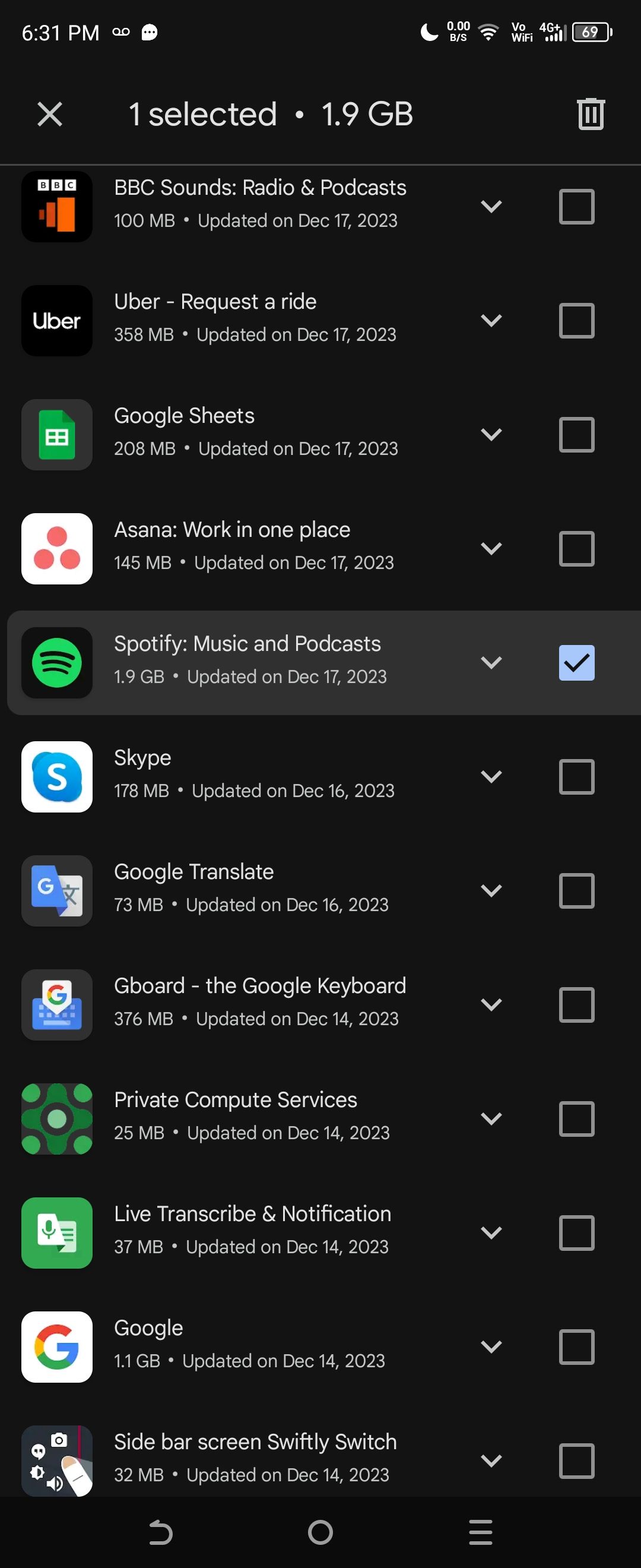Viewport: 641px width, 1568px height.
Task: Tap the home navigation button
Action: coord(320,1534)
